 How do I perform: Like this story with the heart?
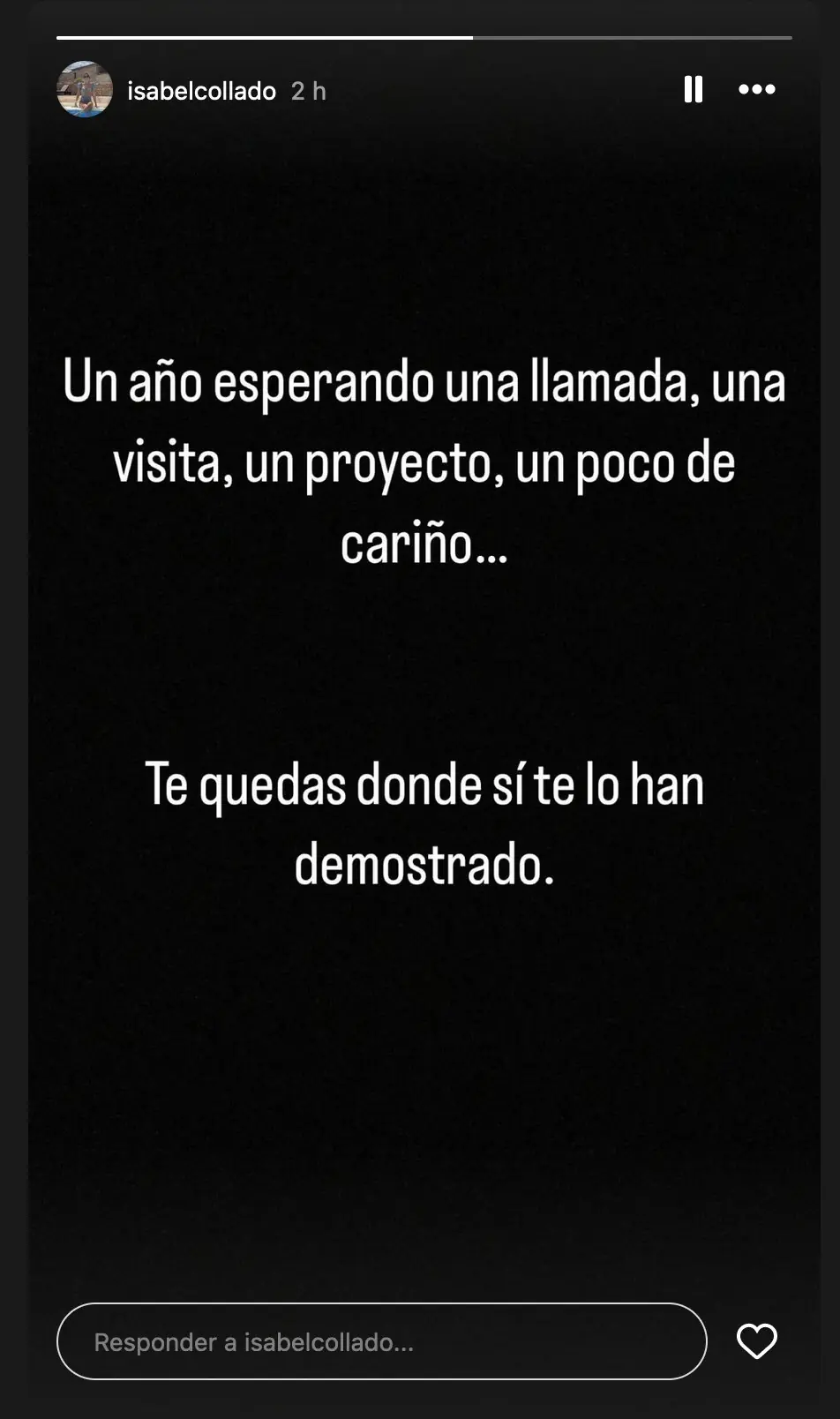coord(757,1341)
